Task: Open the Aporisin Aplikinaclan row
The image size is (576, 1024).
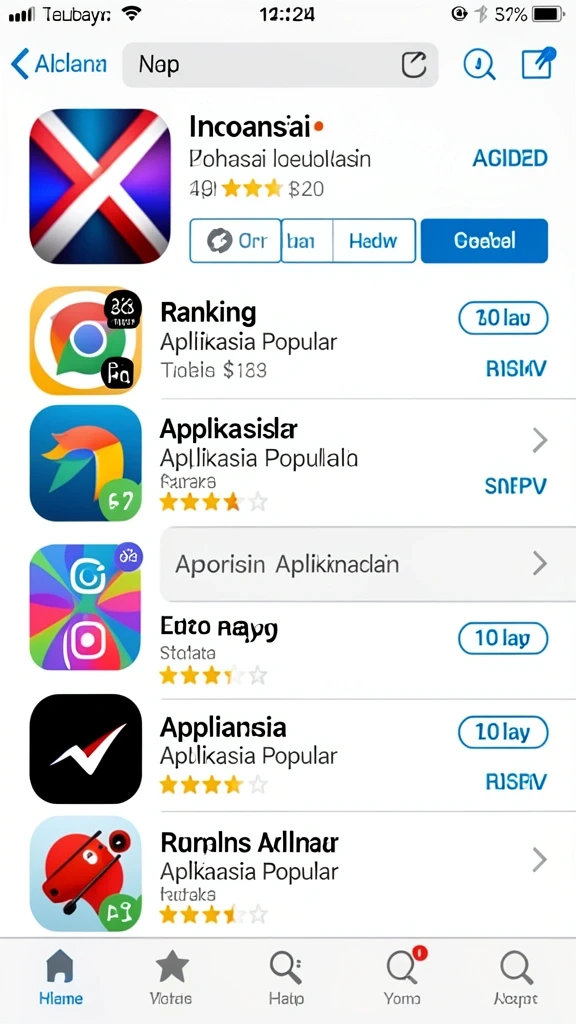Action: 368,564
